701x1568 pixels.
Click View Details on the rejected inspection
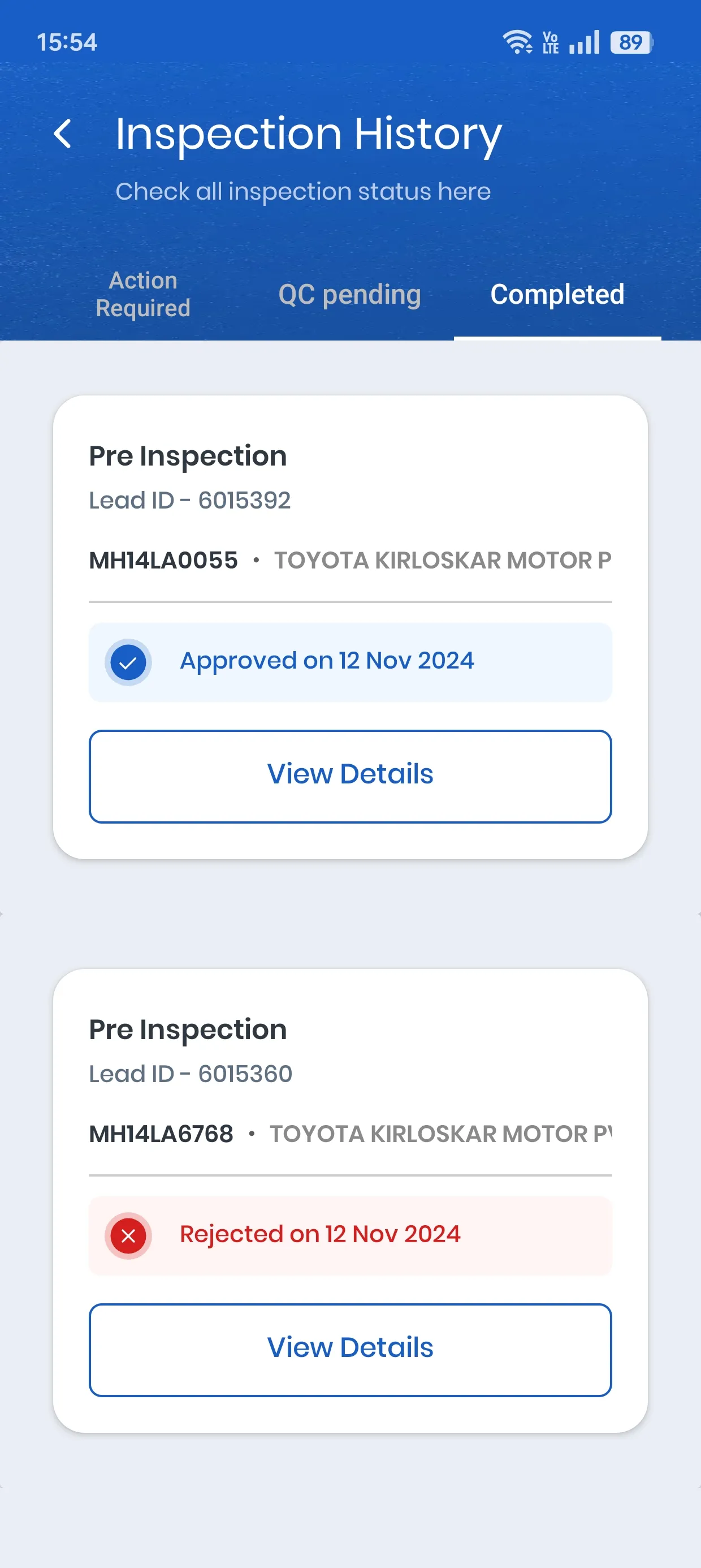350,1347
